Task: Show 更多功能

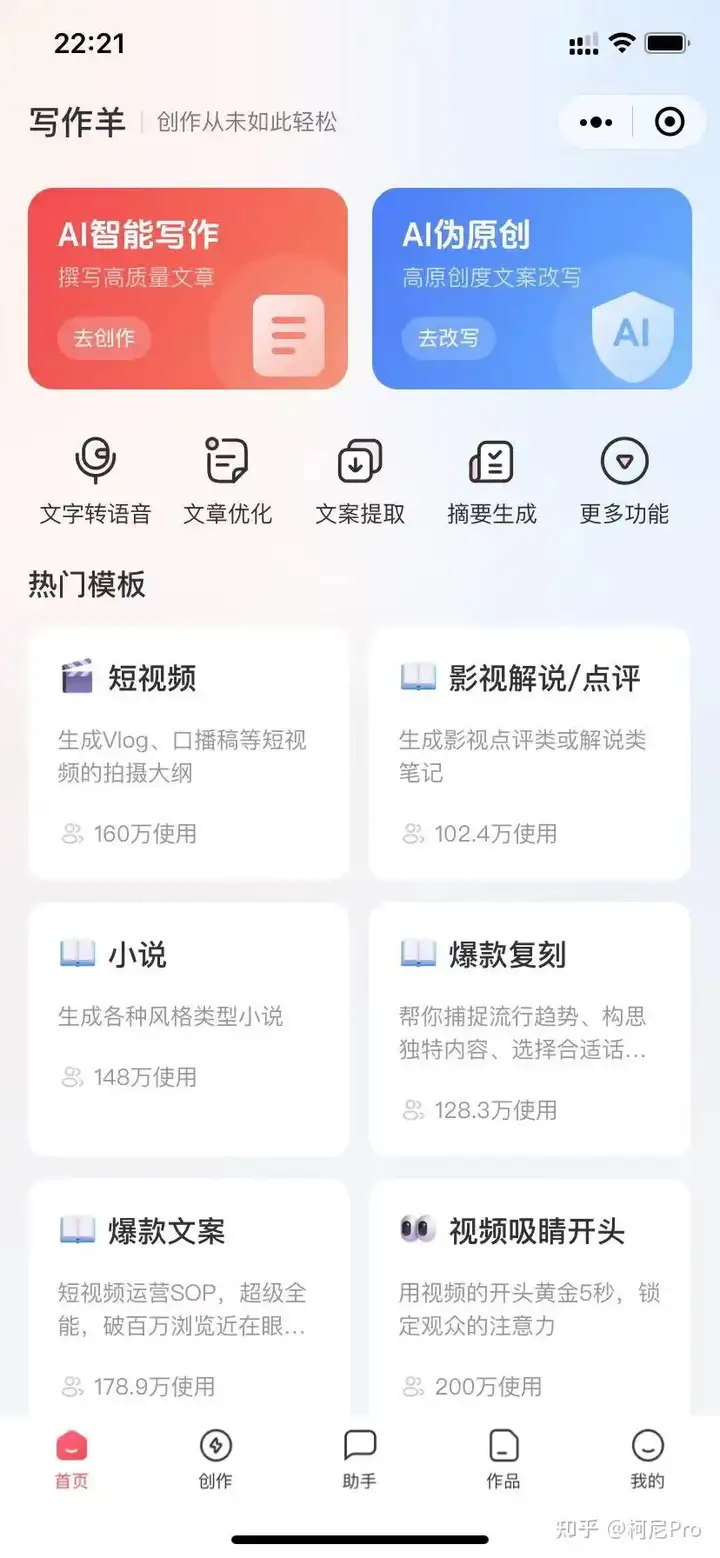Action: (624, 482)
